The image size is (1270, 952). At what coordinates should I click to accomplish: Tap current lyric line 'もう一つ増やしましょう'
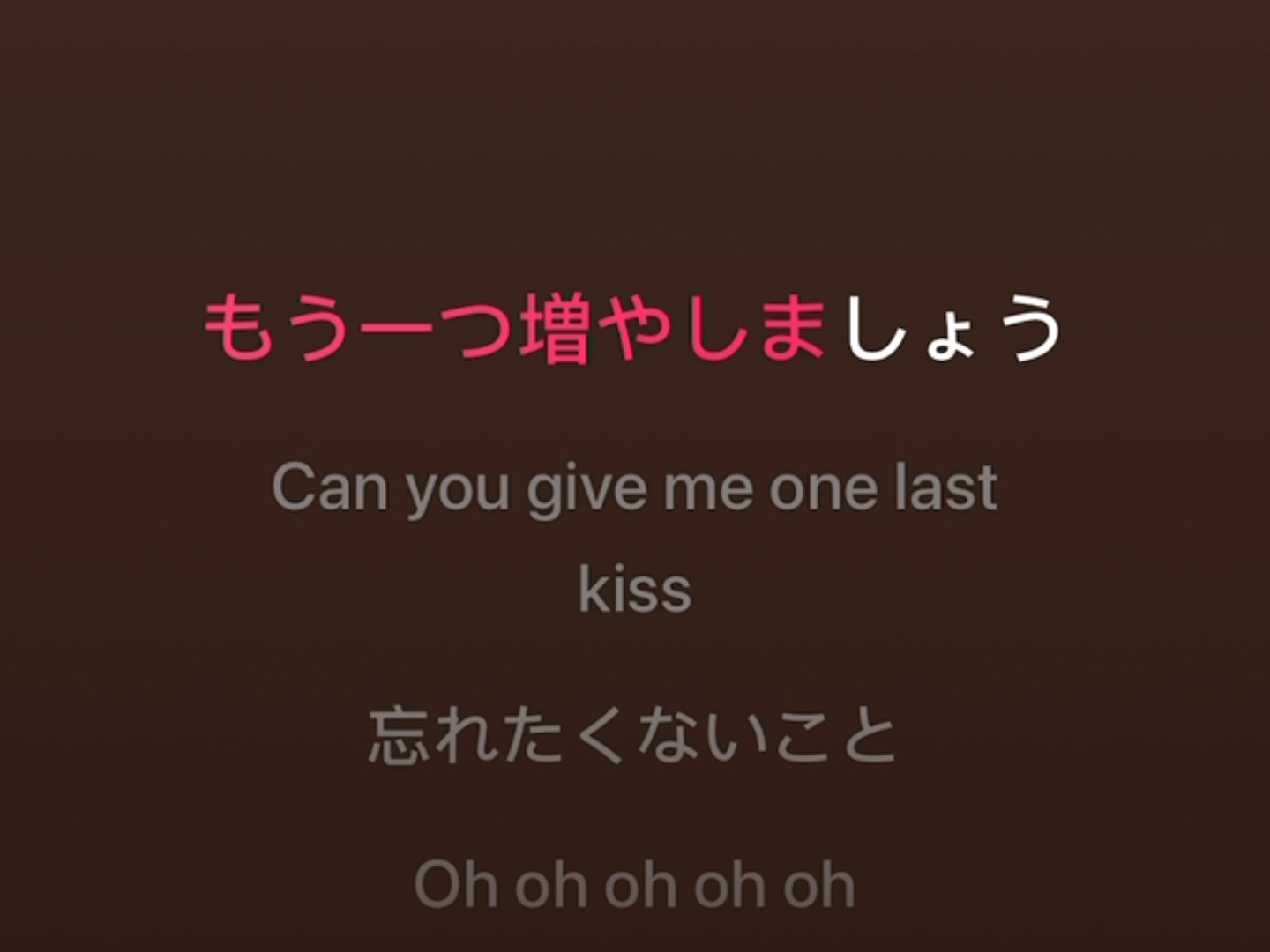point(633,329)
